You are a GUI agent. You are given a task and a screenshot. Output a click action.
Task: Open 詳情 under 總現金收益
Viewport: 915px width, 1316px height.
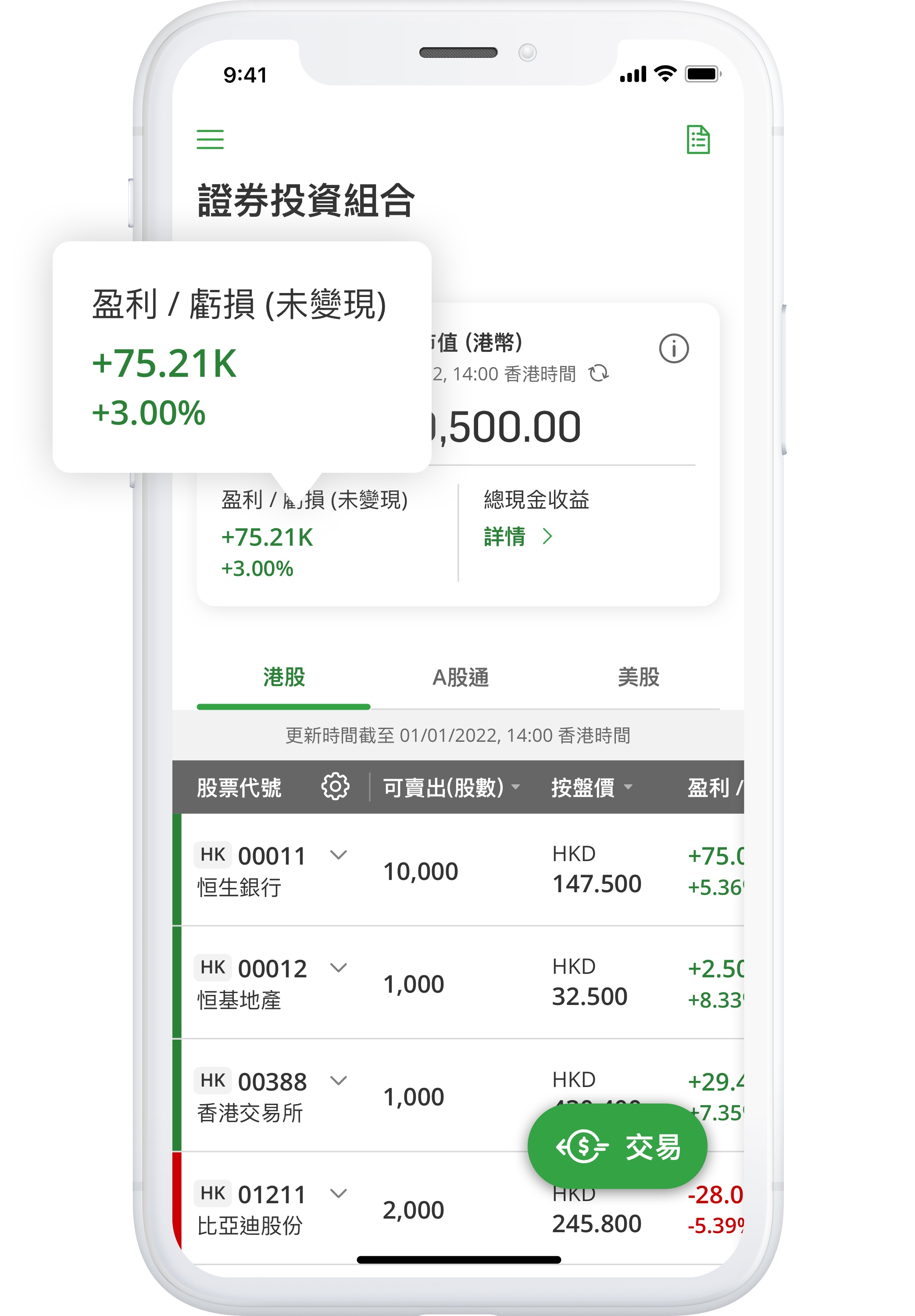pos(515,537)
